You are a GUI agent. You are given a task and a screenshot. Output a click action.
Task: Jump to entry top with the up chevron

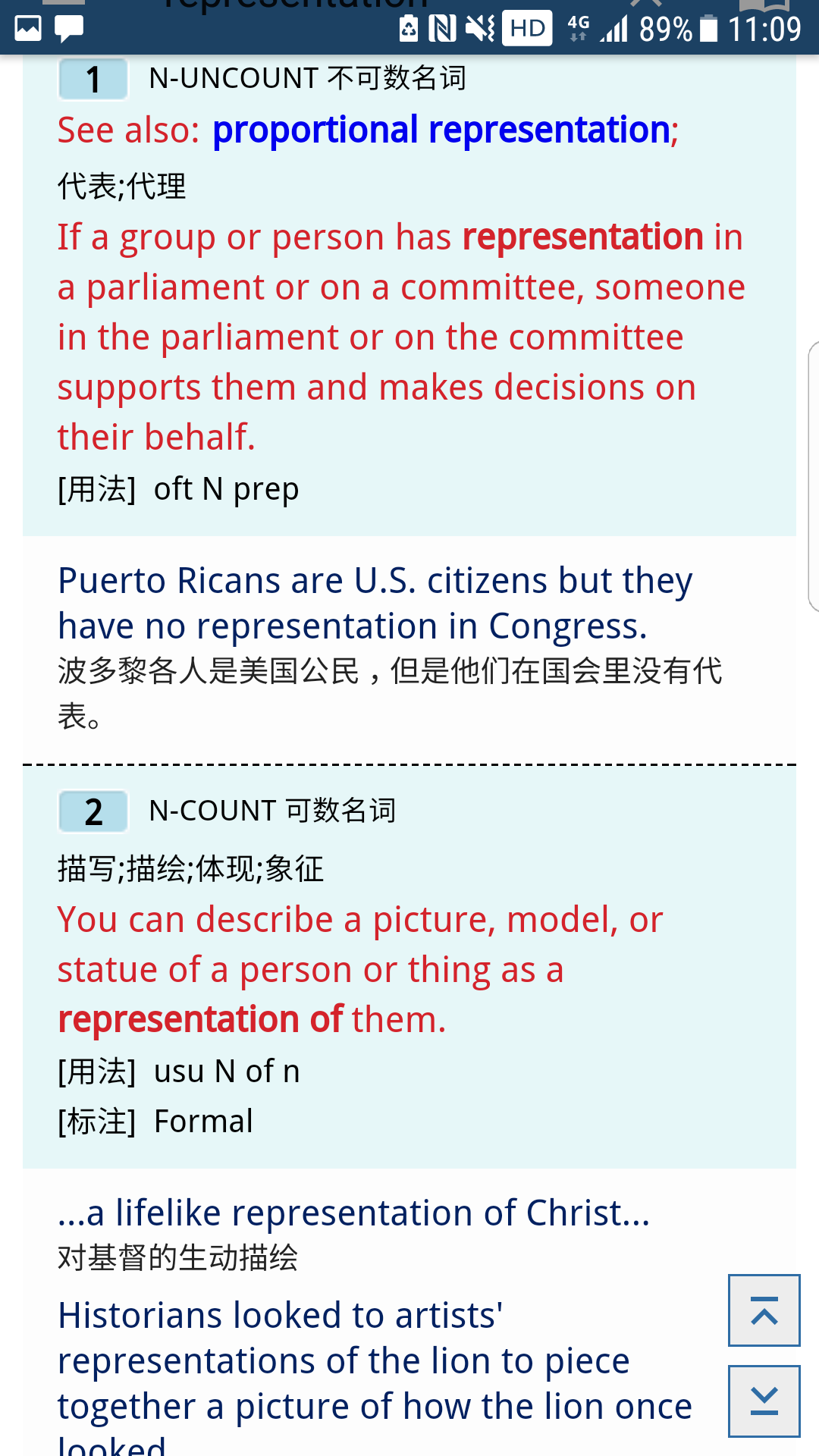tap(764, 1310)
